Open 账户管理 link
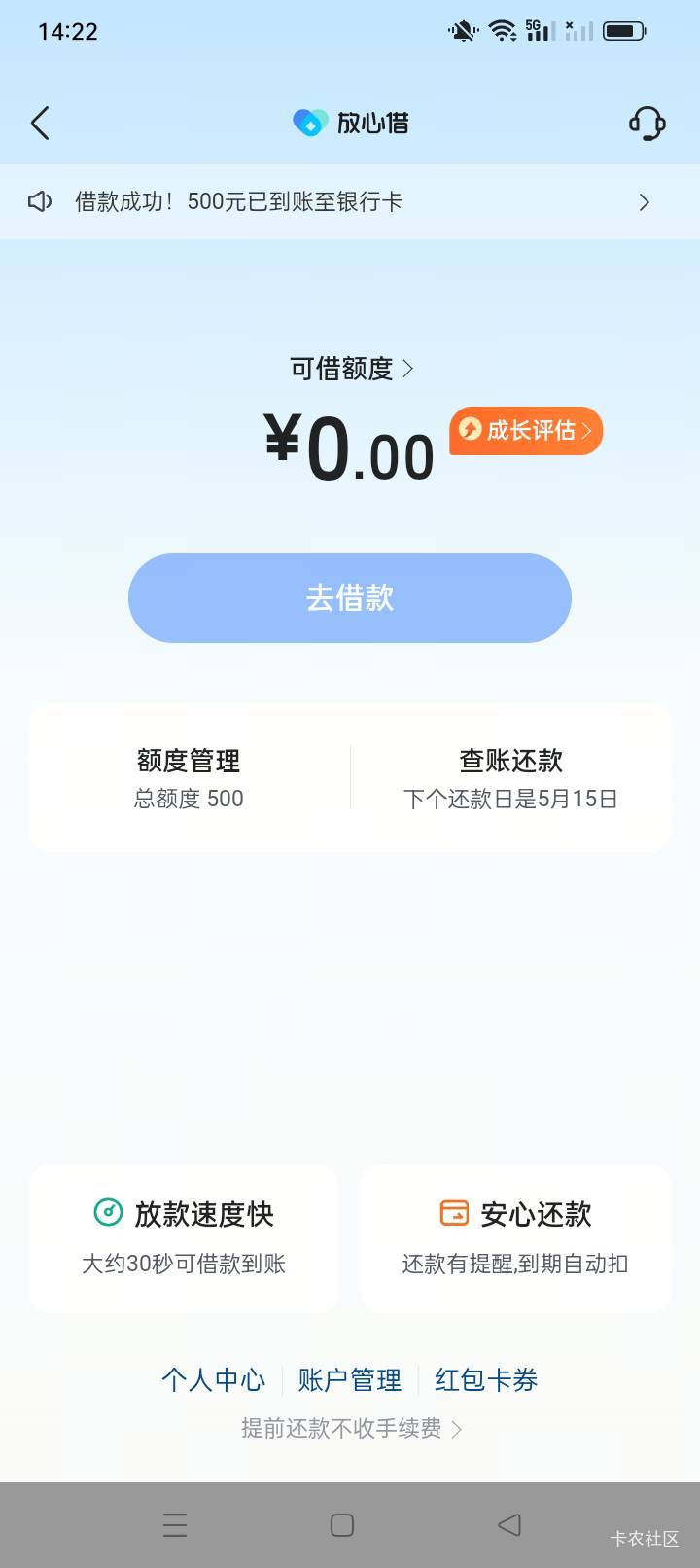The width and height of the screenshot is (700, 1568). (x=350, y=1379)
